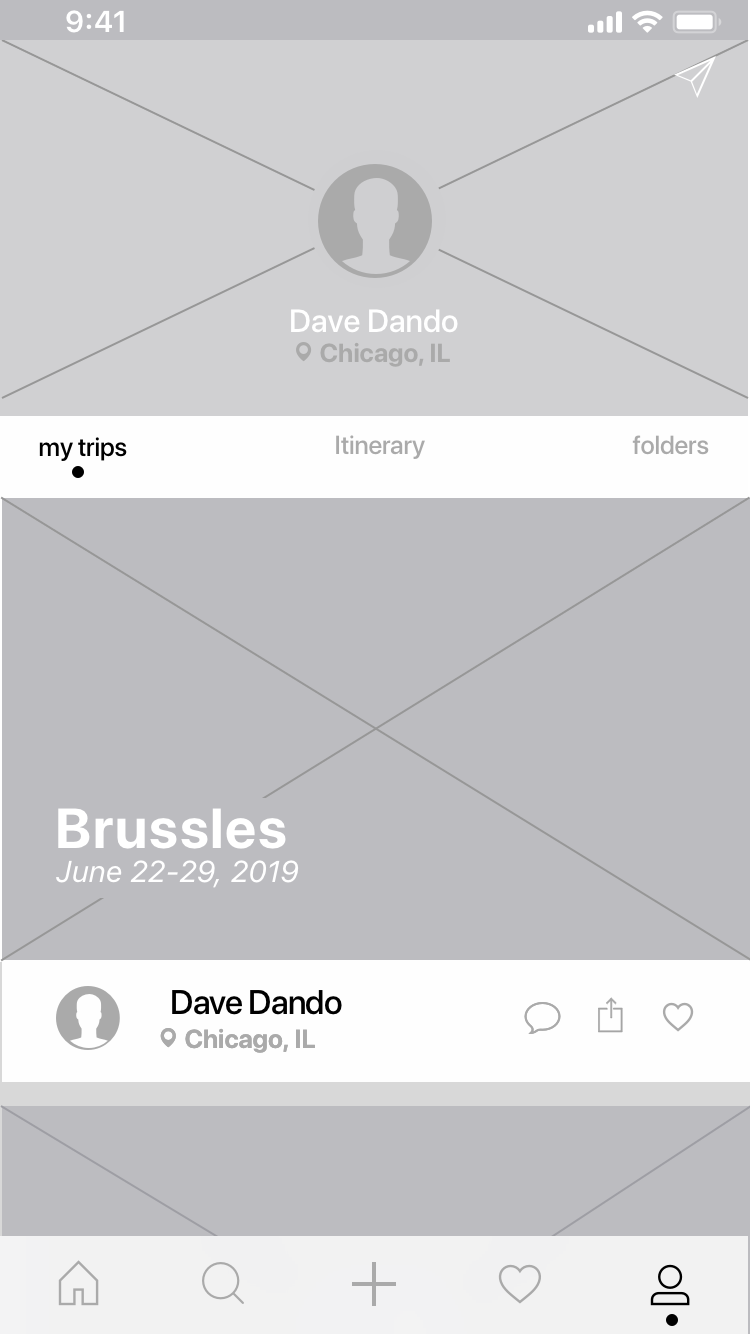Open the profile tab in bottom bar
This screenshot has height=1334, width=750.
(x=670, y=1285)
